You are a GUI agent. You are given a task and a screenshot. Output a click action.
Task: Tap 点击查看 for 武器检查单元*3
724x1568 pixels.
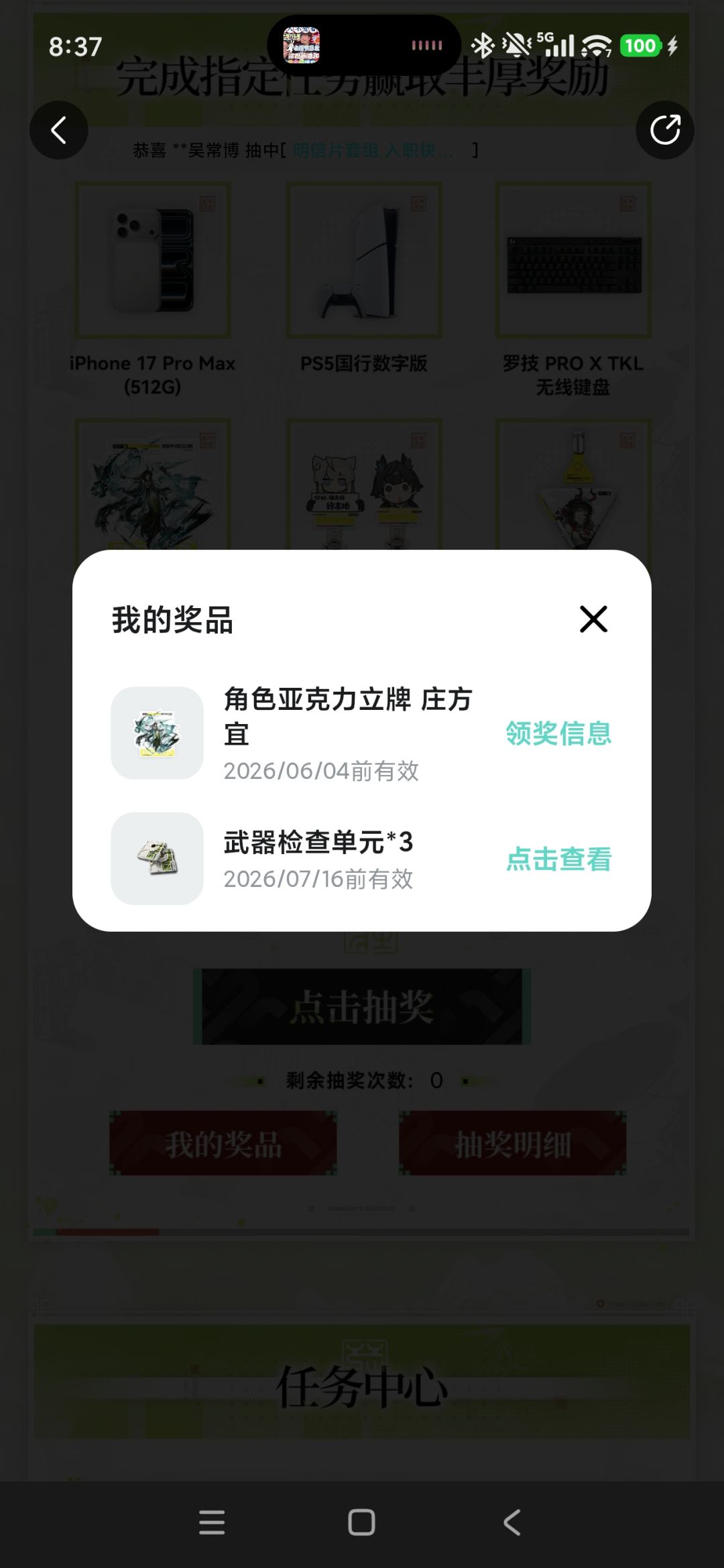click(x=558, y=859)
